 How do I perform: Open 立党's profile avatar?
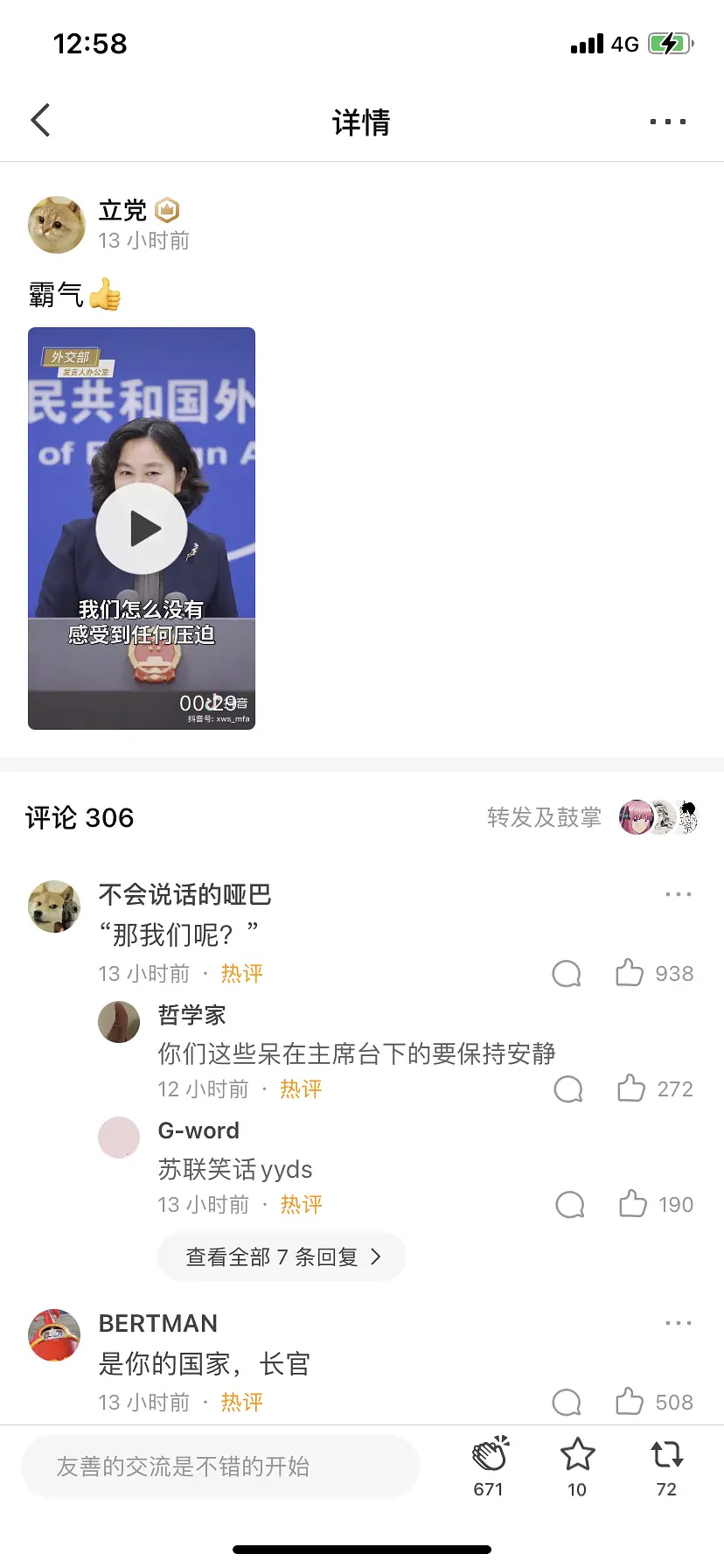57,225
